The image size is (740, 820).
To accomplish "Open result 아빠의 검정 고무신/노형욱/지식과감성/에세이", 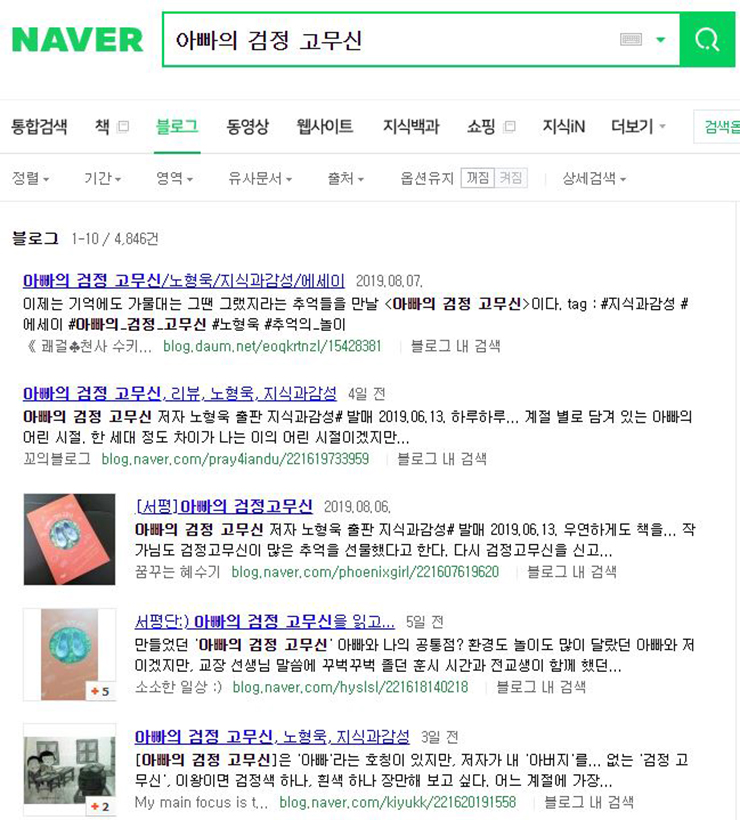I will (183, 281).
